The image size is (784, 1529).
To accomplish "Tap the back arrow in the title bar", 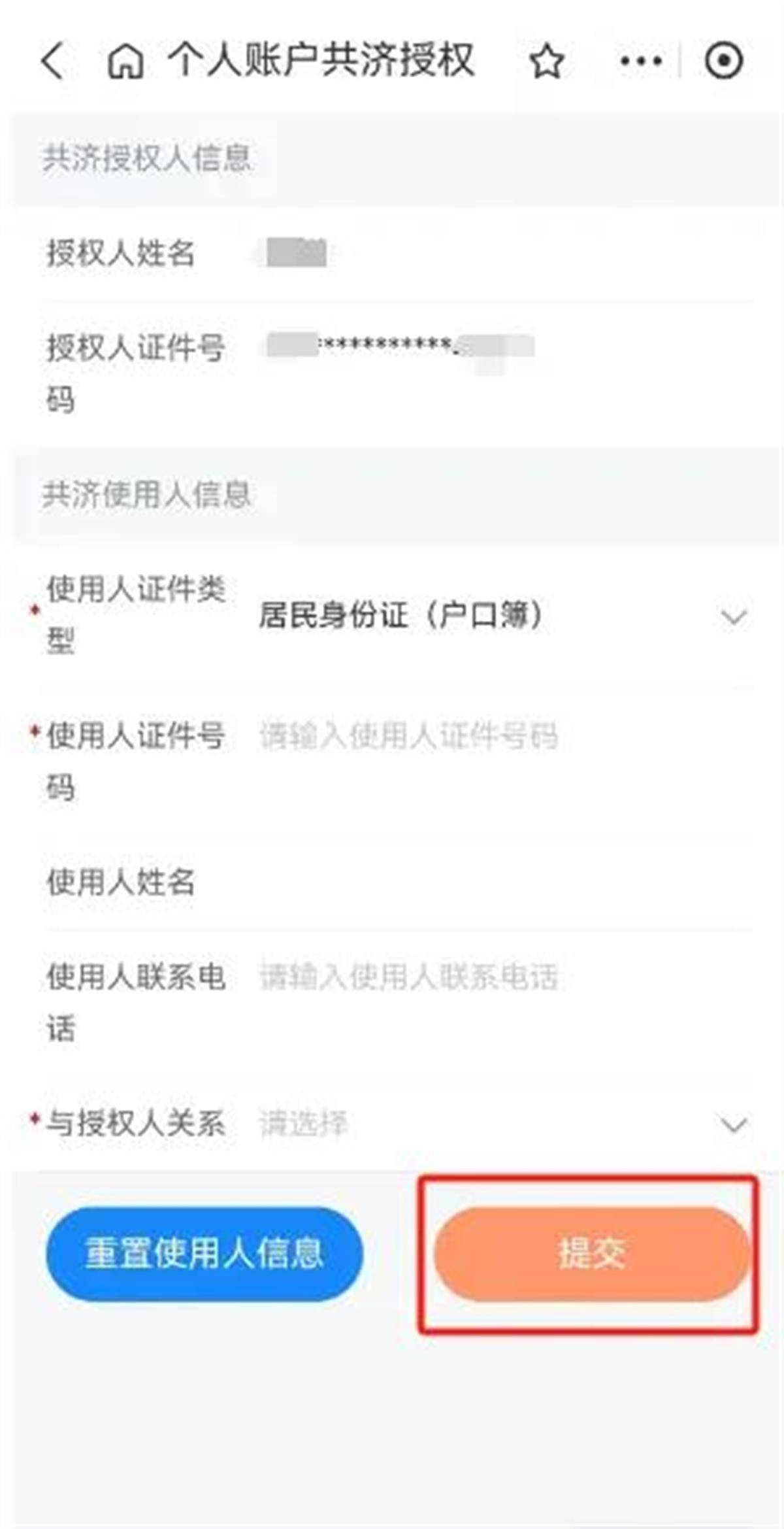I will coord(52,60).
